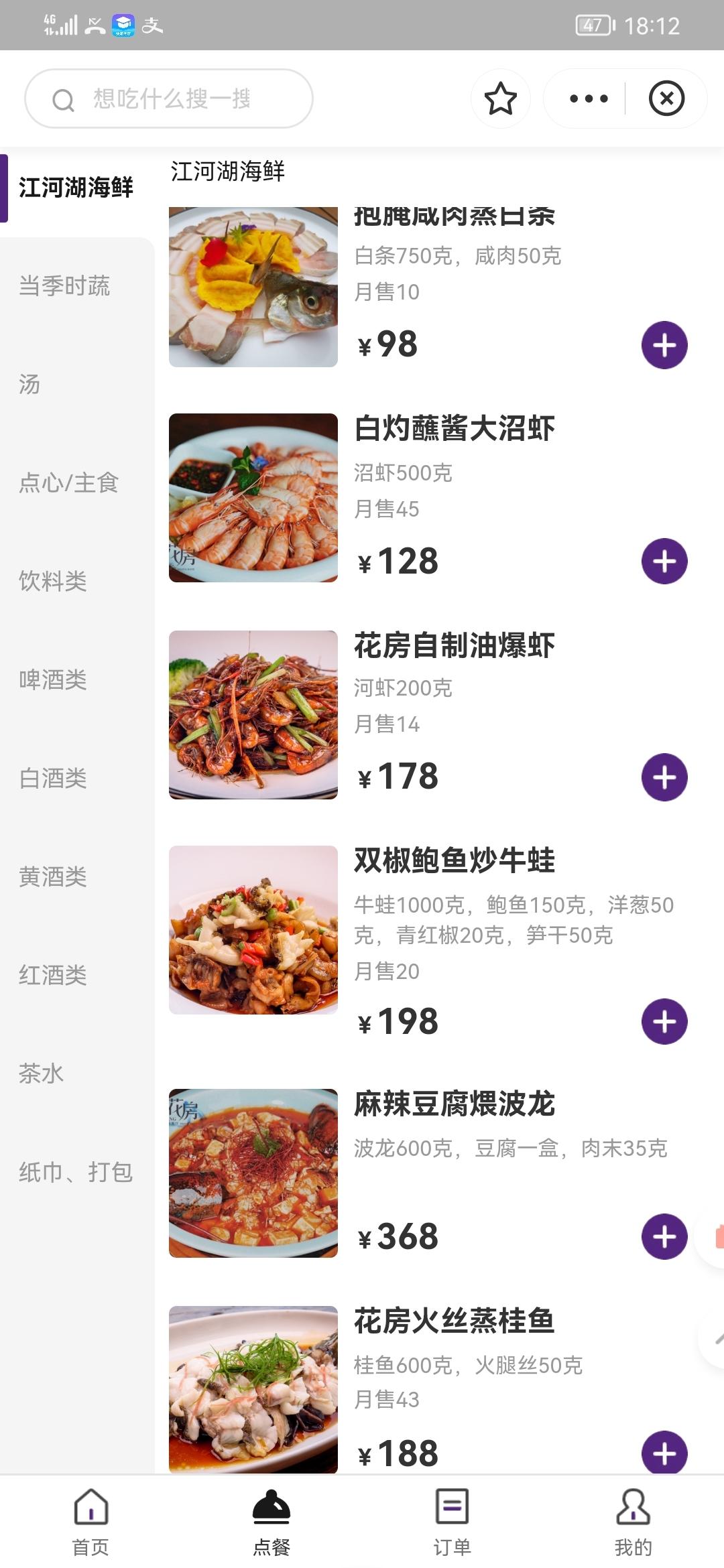Favorite this mini program with the star

500,99
